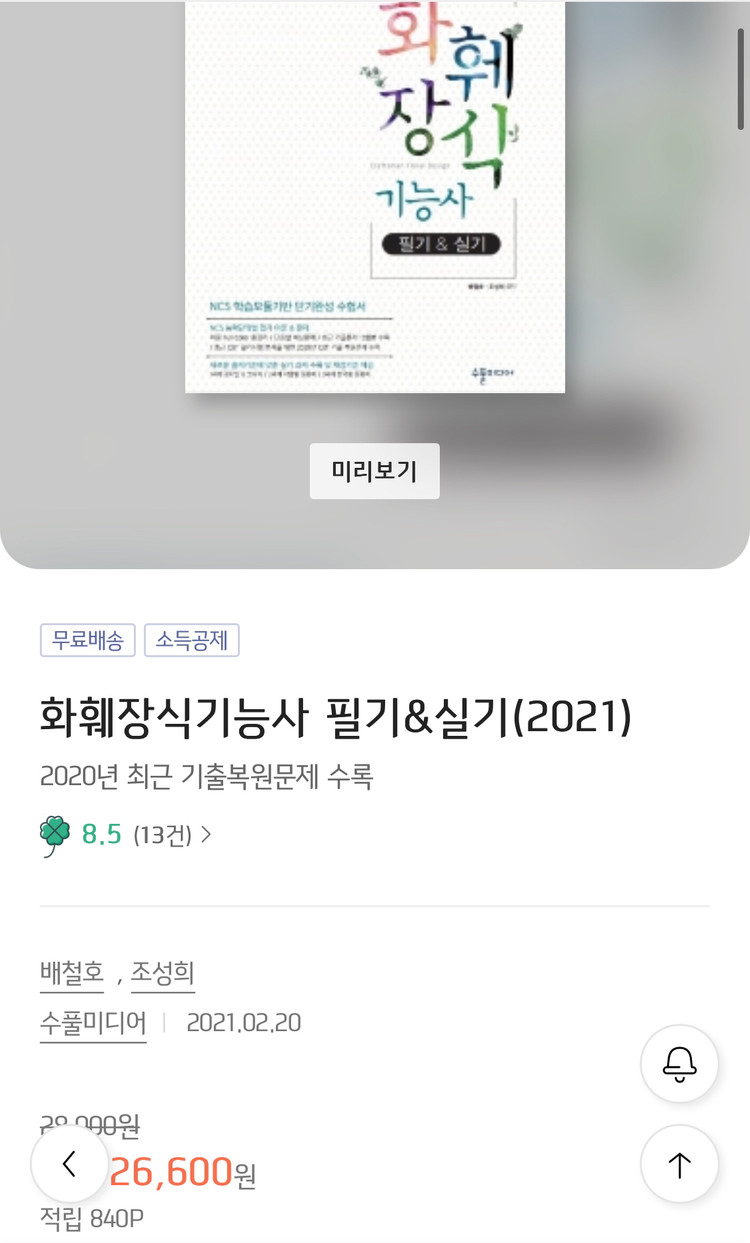750x1243 pixels.
Task: Tap the back arrow icon
Action: (x=70, y=1164)
